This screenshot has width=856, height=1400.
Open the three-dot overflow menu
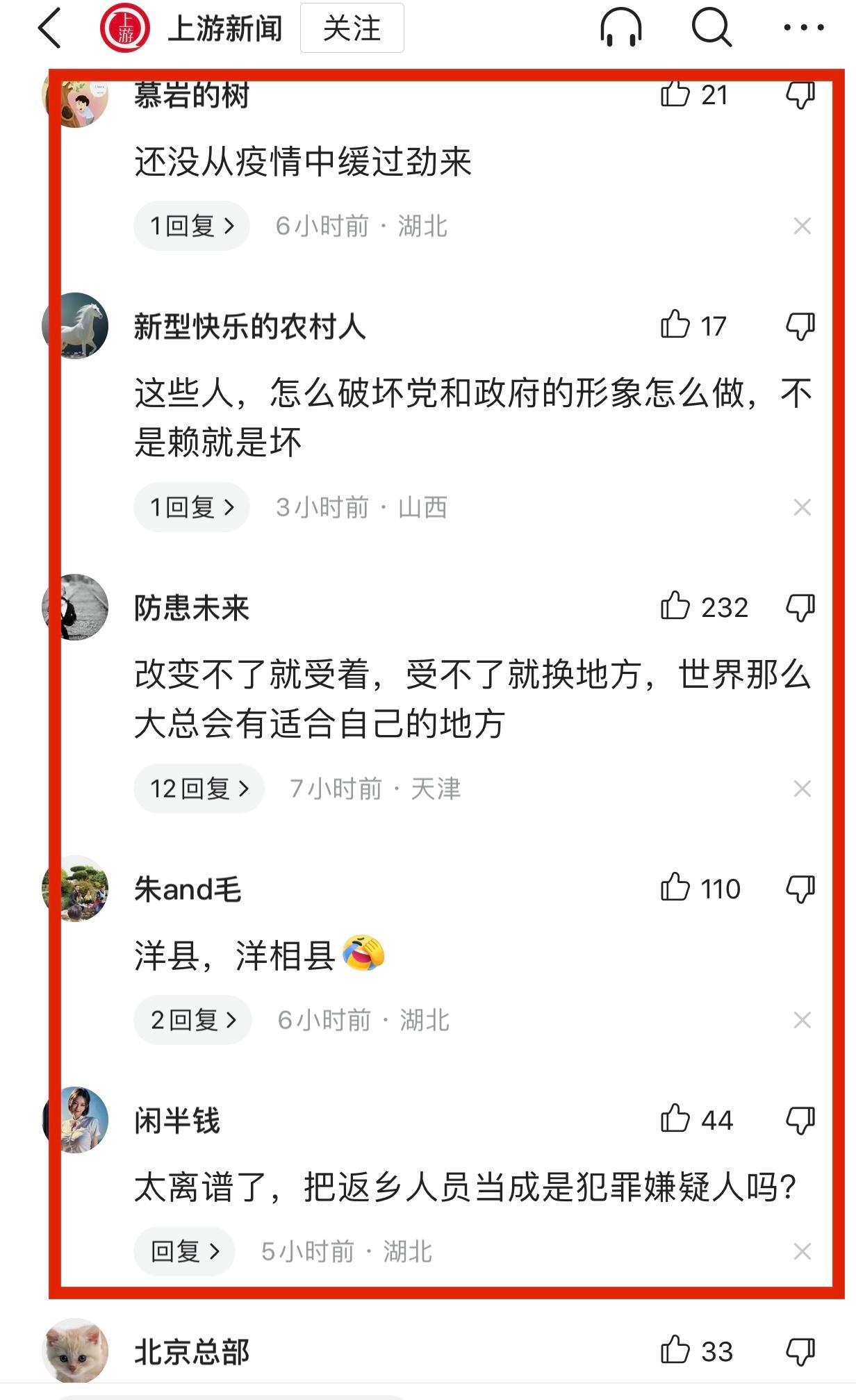803,28
